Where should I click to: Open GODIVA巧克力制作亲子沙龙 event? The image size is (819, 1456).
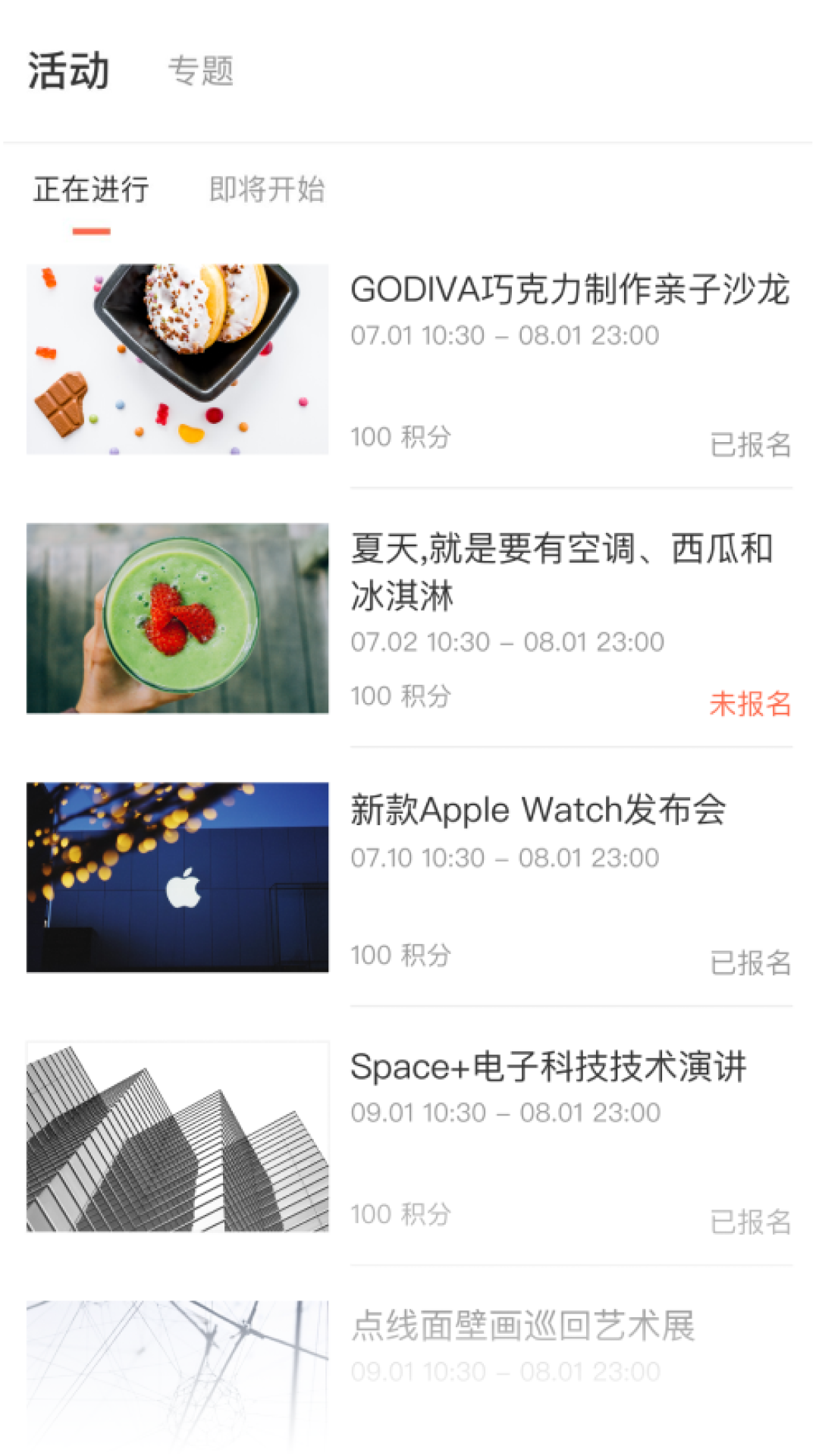coord(569,290)
